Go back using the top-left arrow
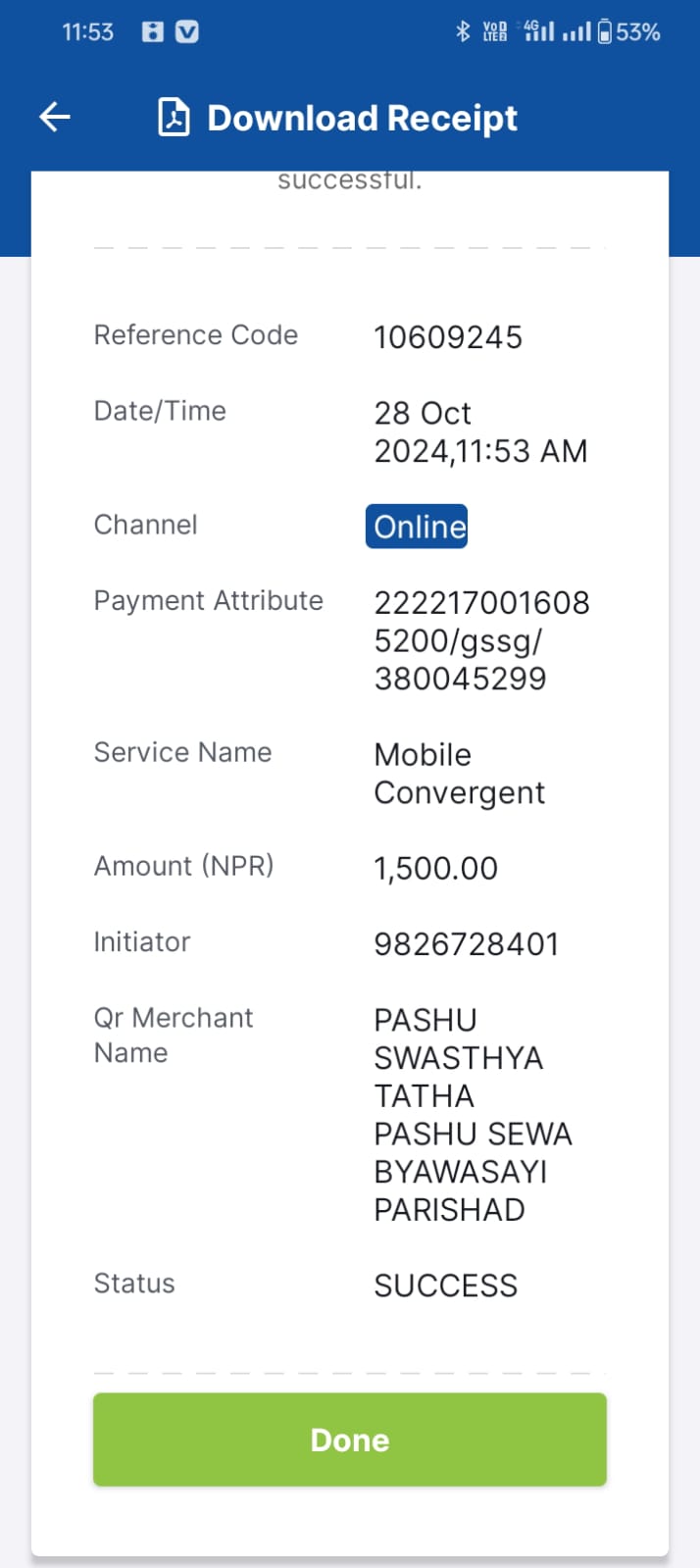 click(55, 118)
